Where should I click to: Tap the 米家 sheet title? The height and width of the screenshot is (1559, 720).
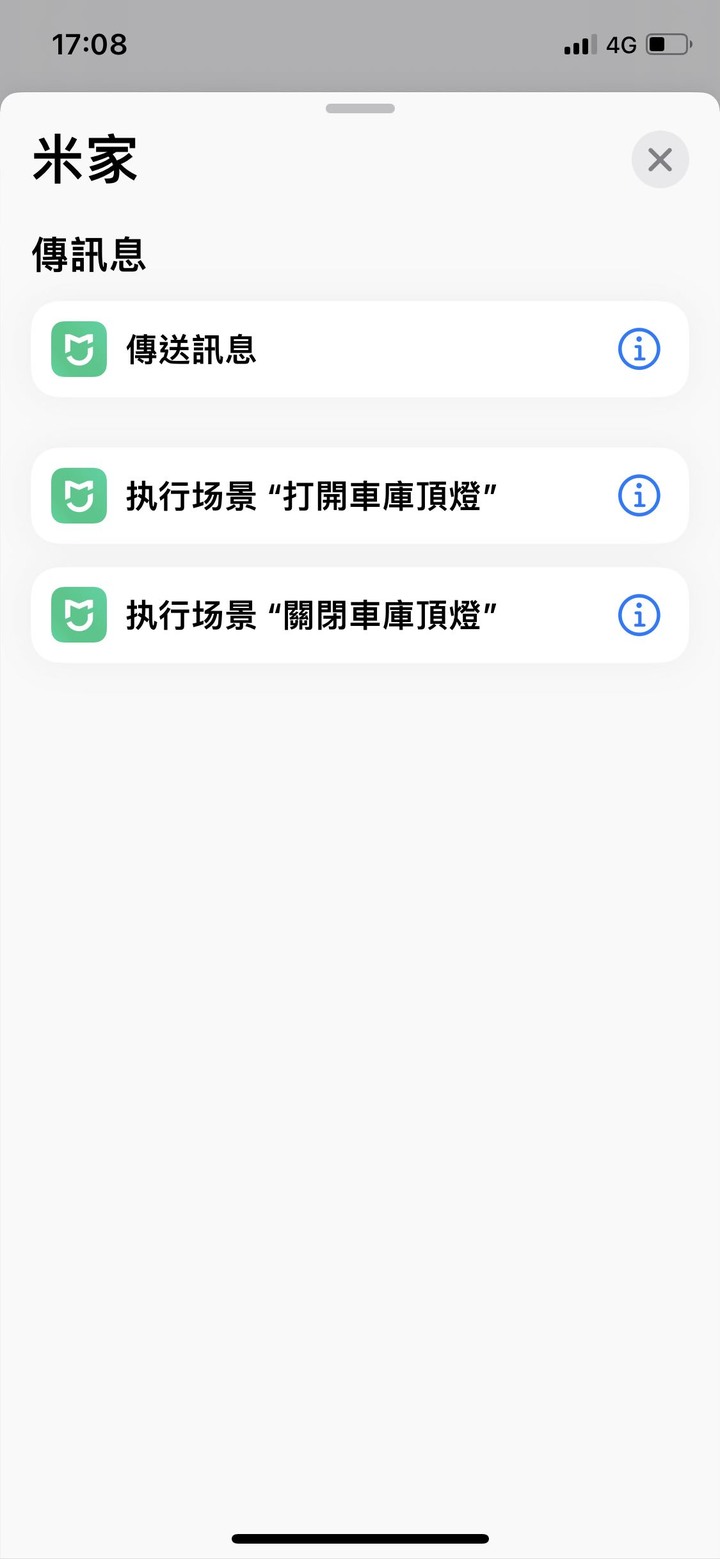click(x=85, y=160)
